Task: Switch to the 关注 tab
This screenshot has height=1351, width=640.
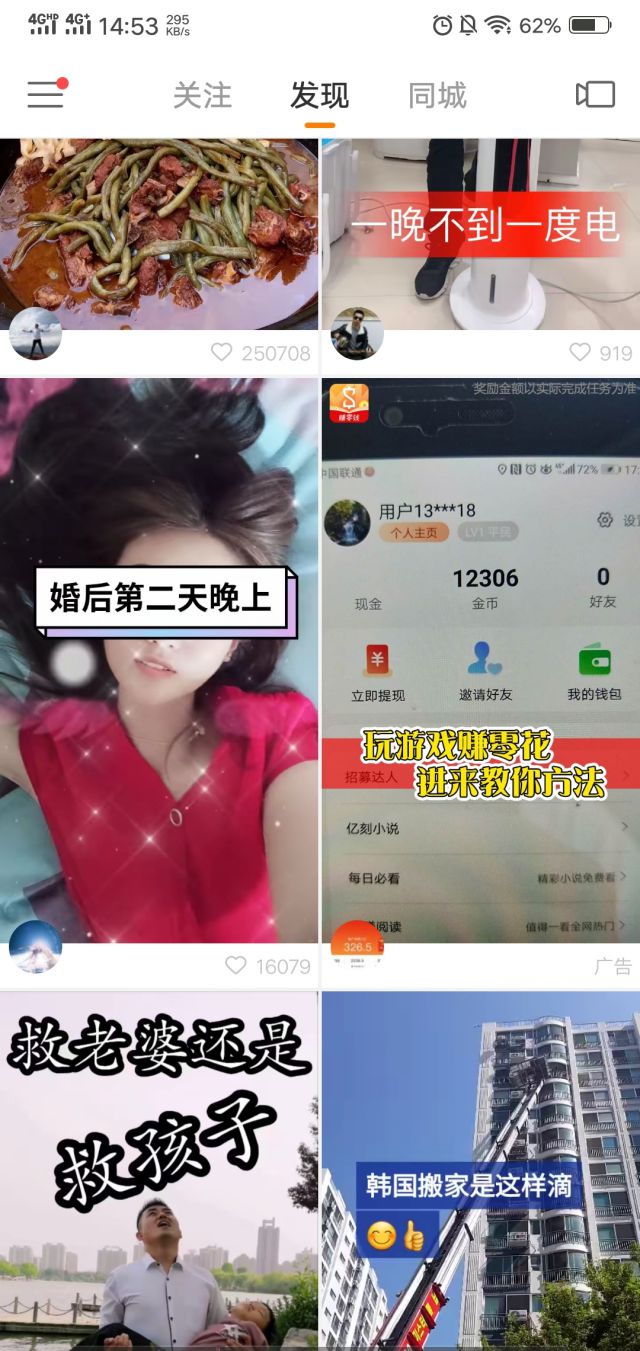Action: [x=202, y=96]
